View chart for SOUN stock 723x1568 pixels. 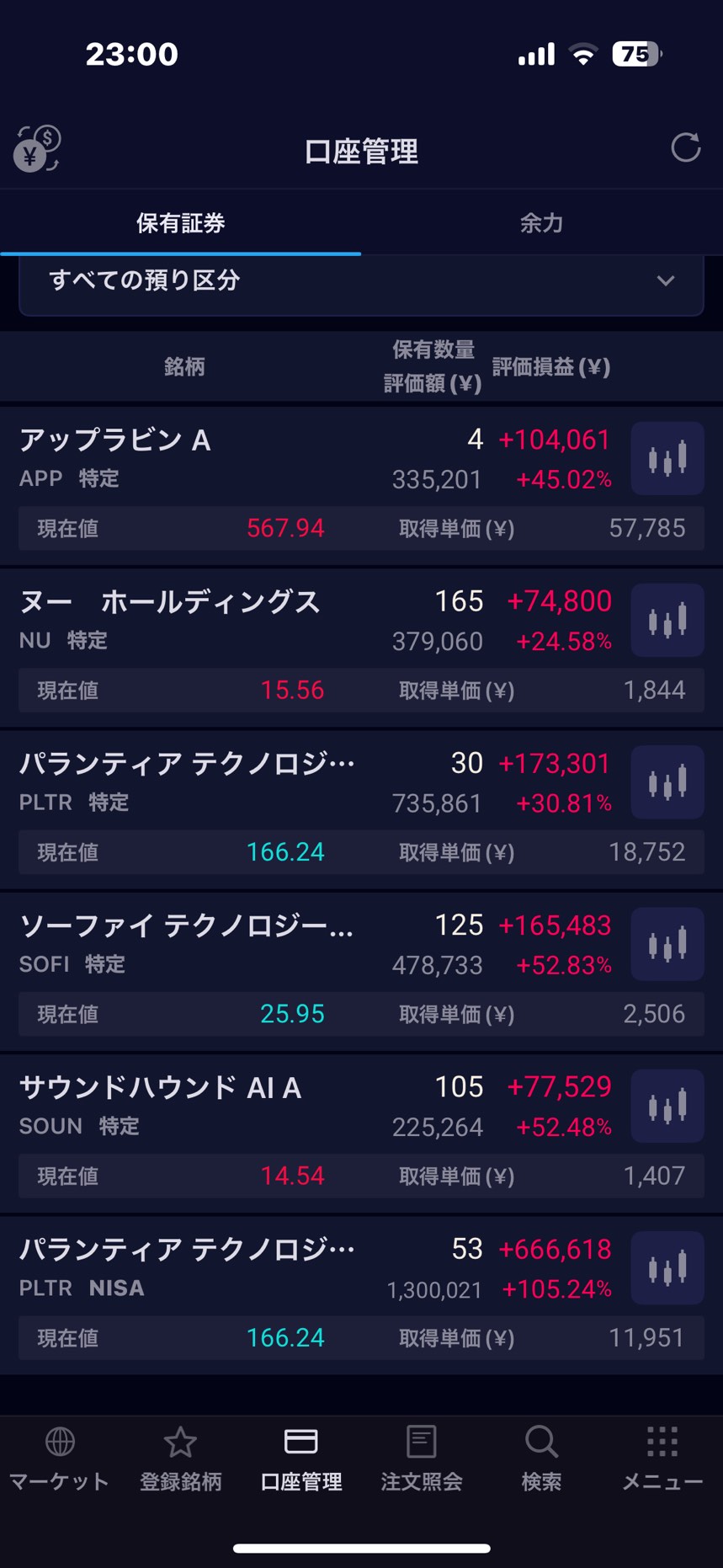point(667,1106)
